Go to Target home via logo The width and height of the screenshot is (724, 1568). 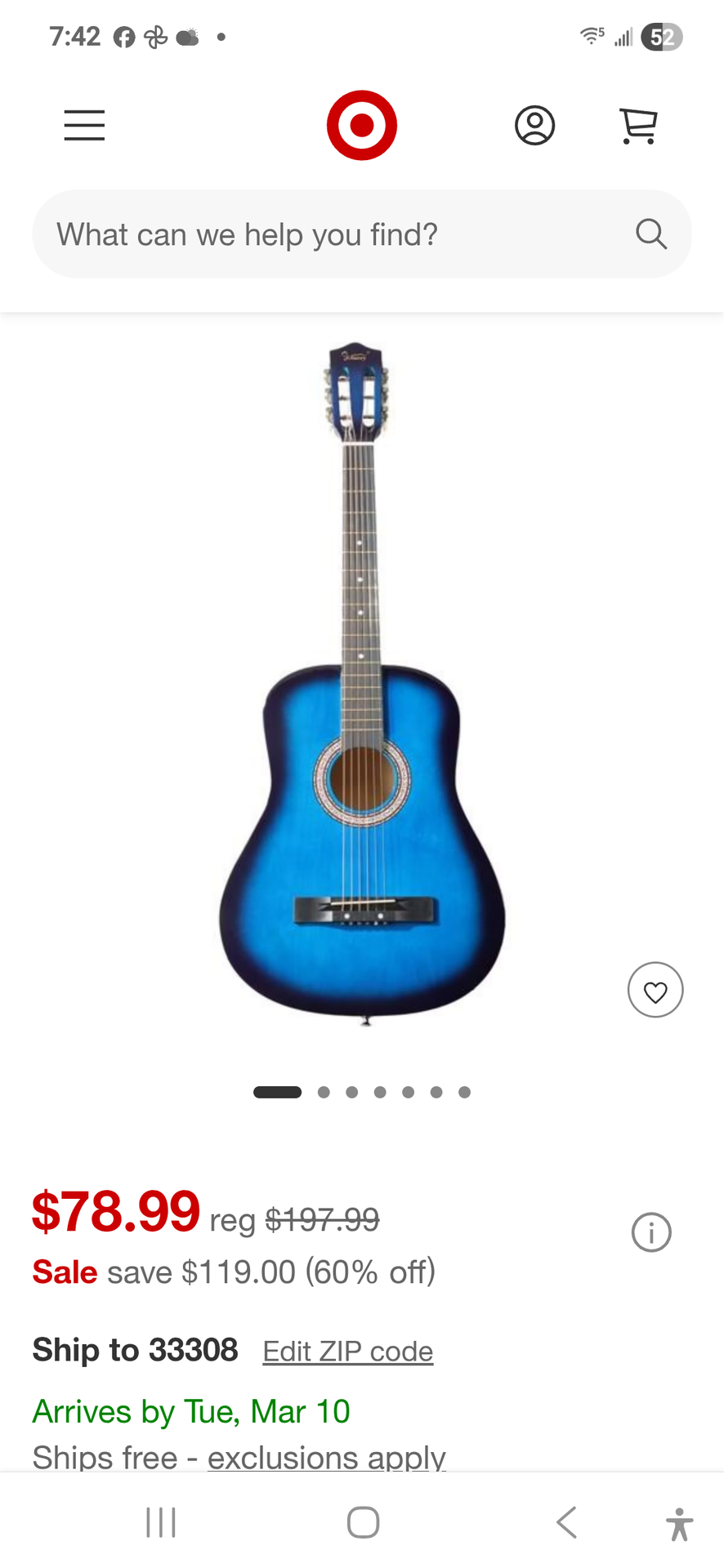[x=361, y=126]
